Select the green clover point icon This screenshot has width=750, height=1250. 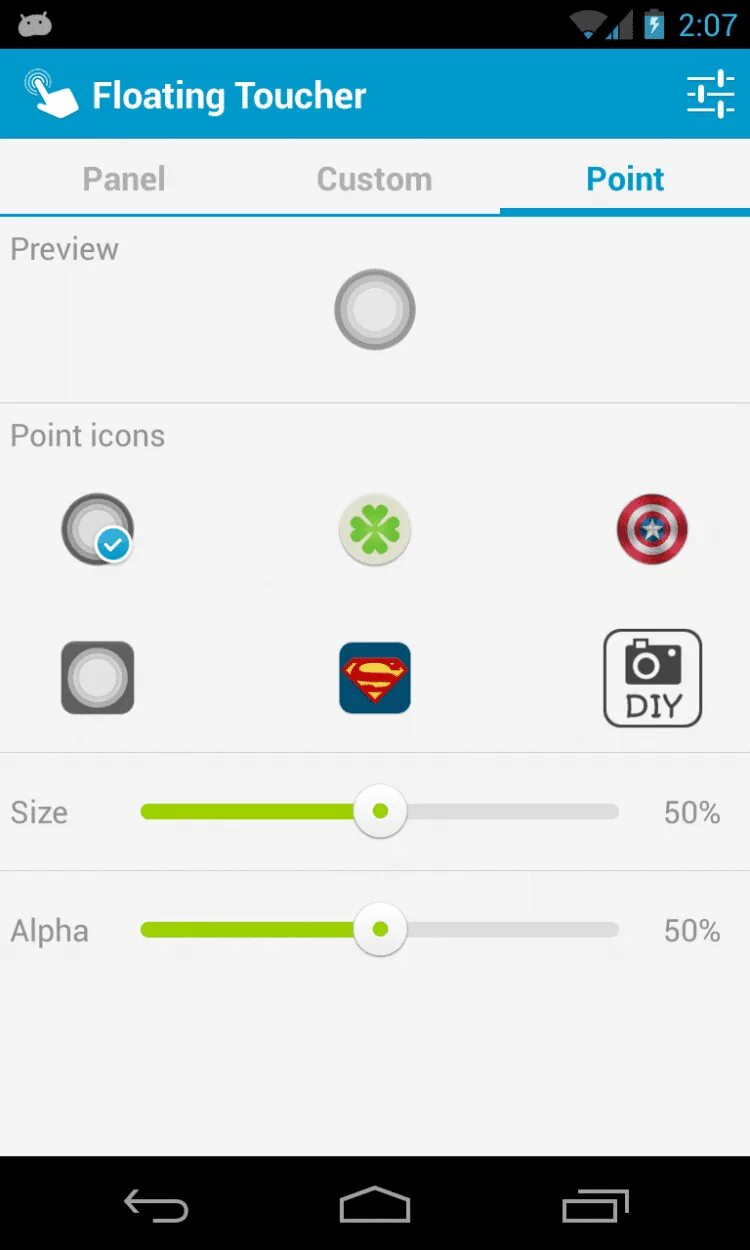(x=375, y=529)
